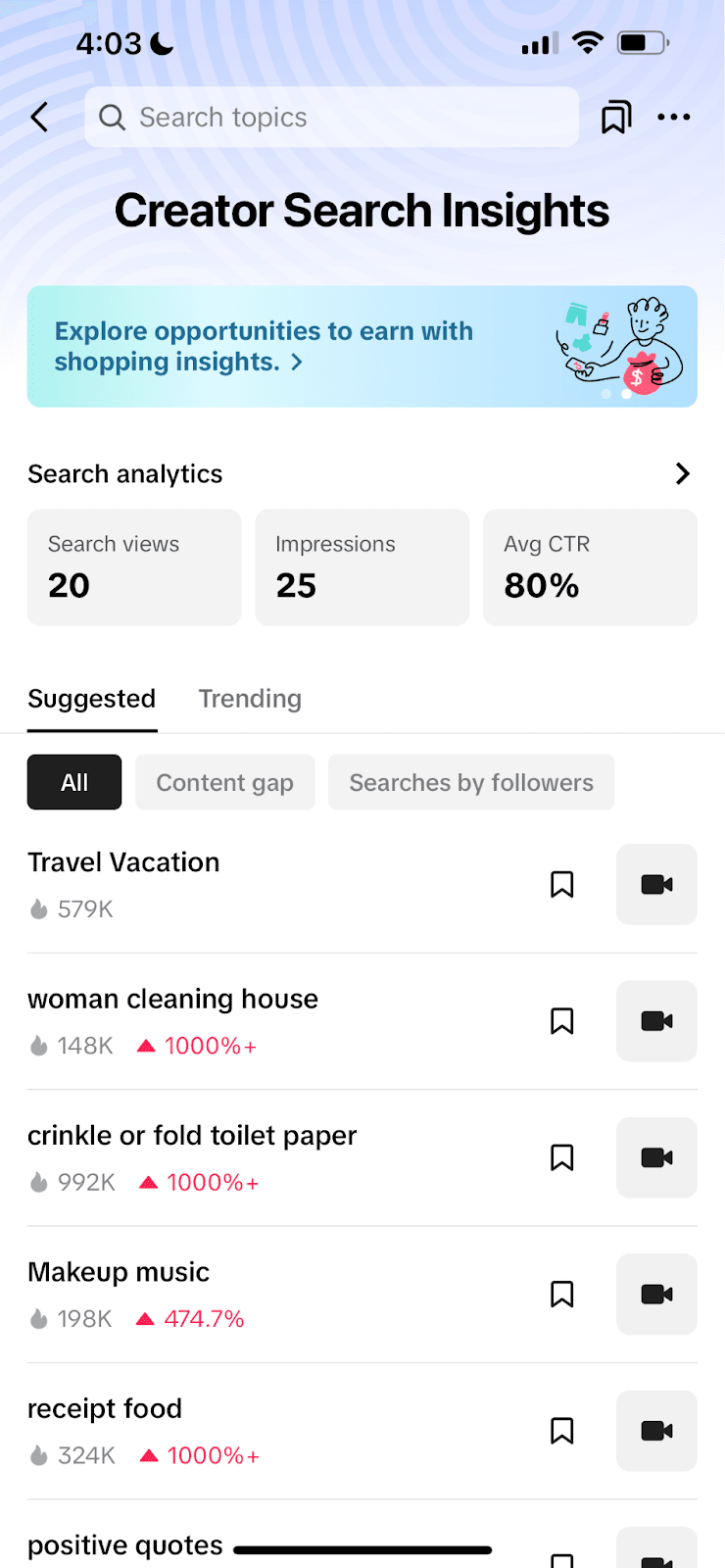Select the Suggested tab
Image resolution: width=725 pixels, height=1568 pixels.
(x=91, y=698)
